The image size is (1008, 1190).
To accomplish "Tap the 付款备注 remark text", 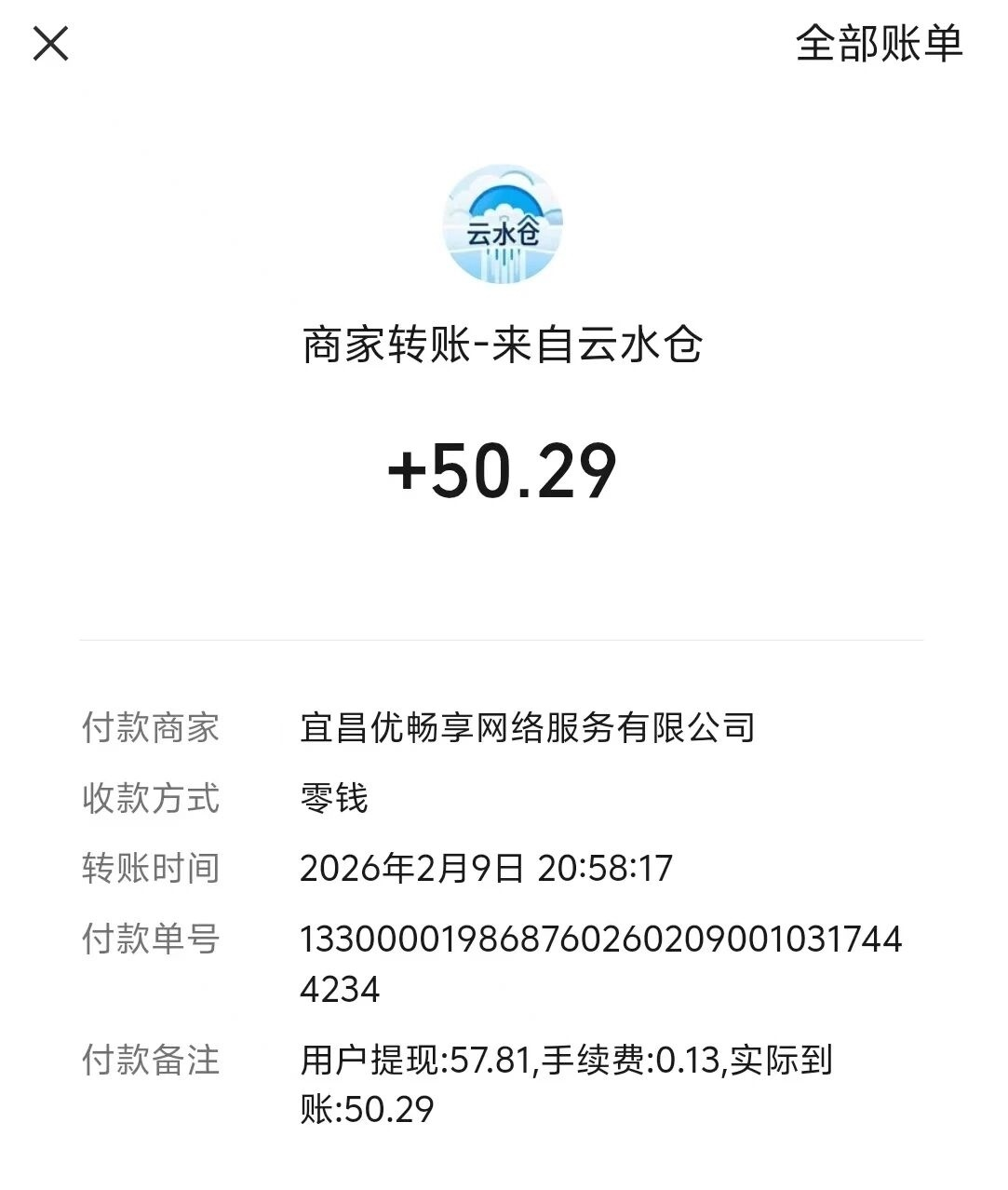I will (x=149, y=1061).
